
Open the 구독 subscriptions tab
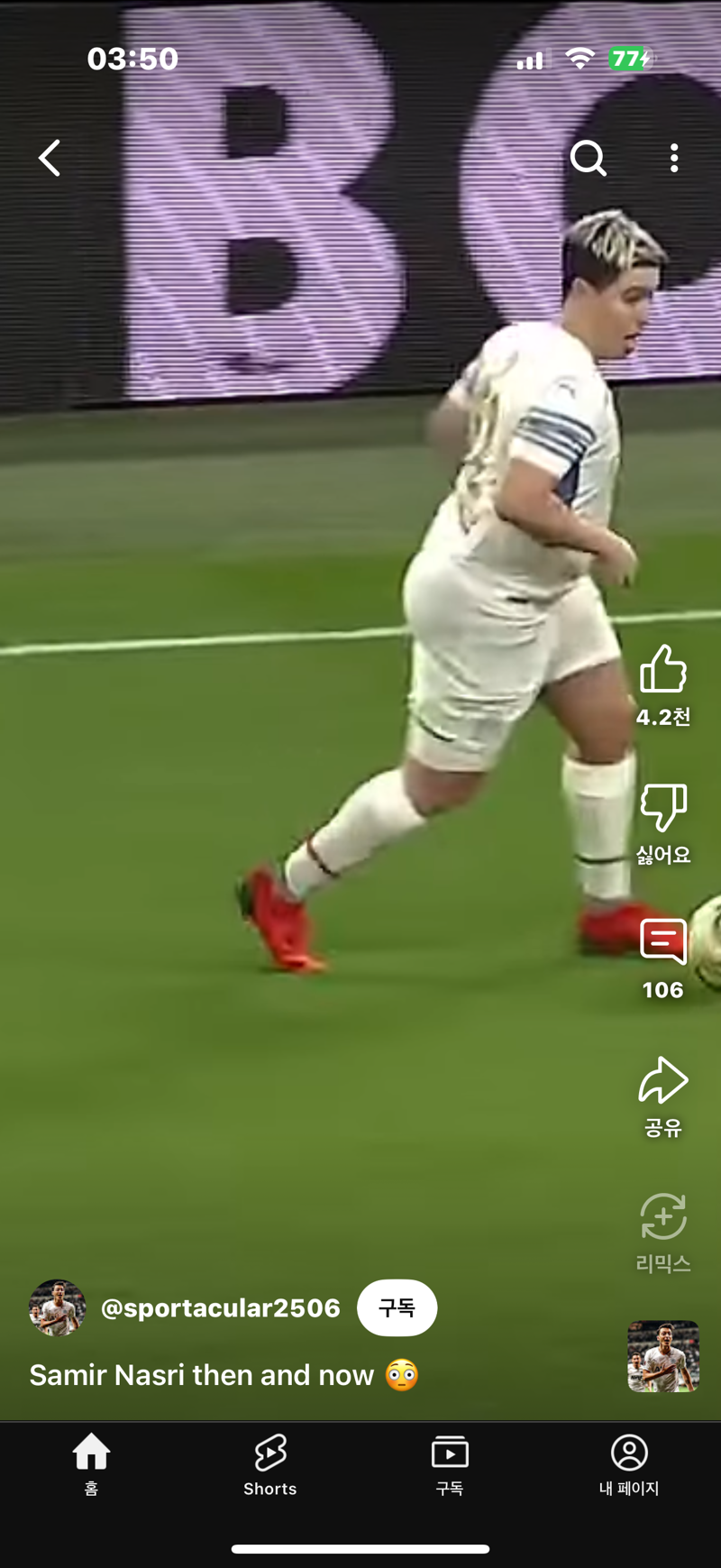point(450,1464)
